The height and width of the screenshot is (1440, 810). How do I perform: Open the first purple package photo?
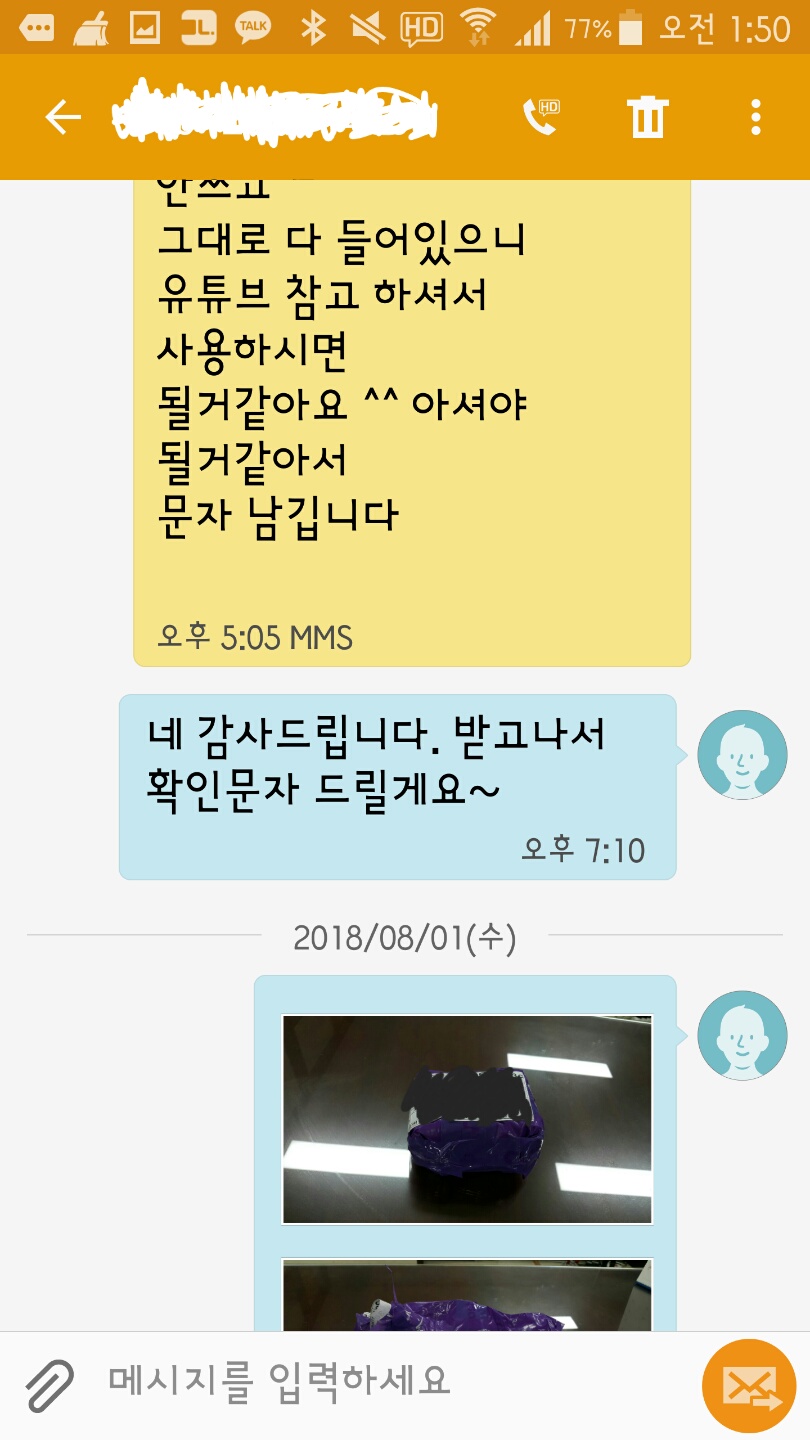coord(467,1119)
